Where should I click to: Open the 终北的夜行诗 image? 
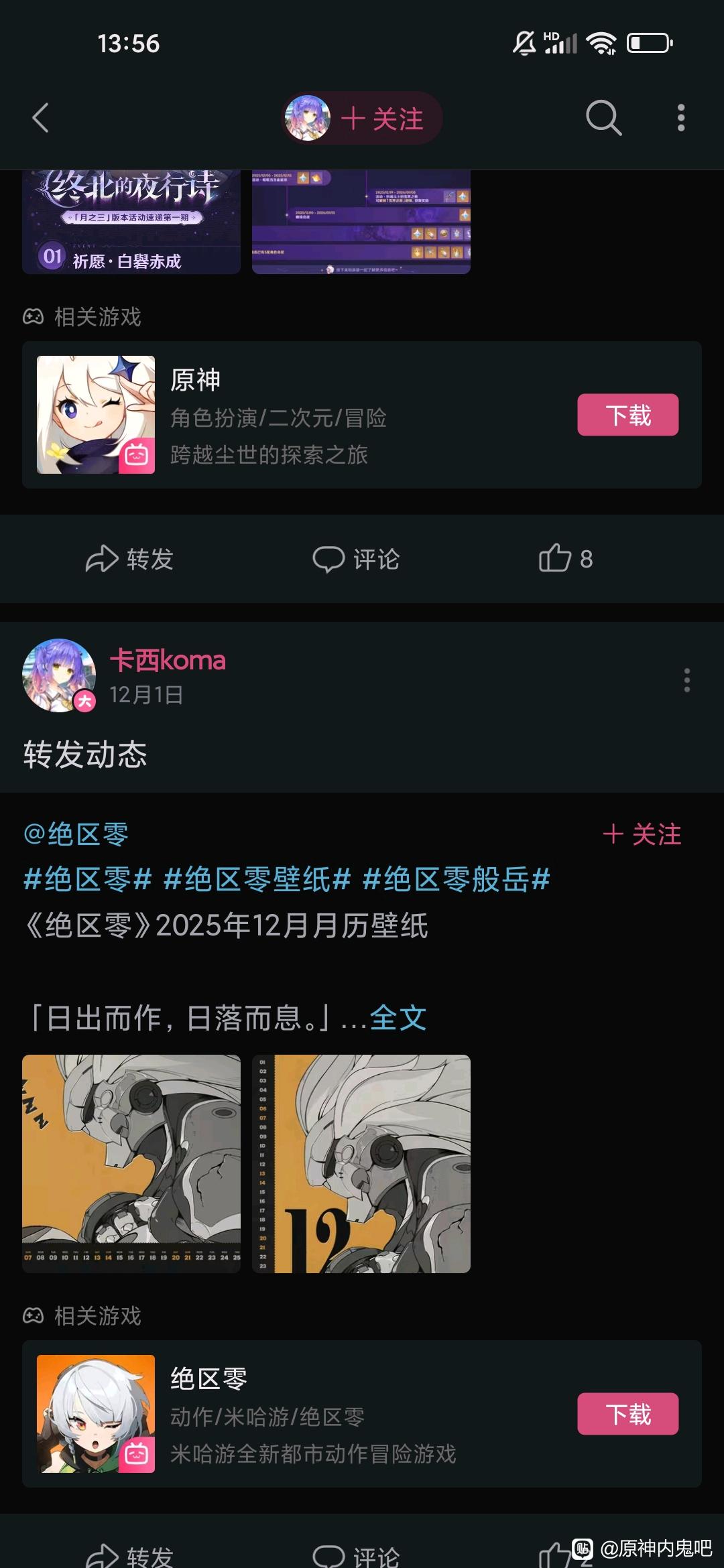[131, 221]
